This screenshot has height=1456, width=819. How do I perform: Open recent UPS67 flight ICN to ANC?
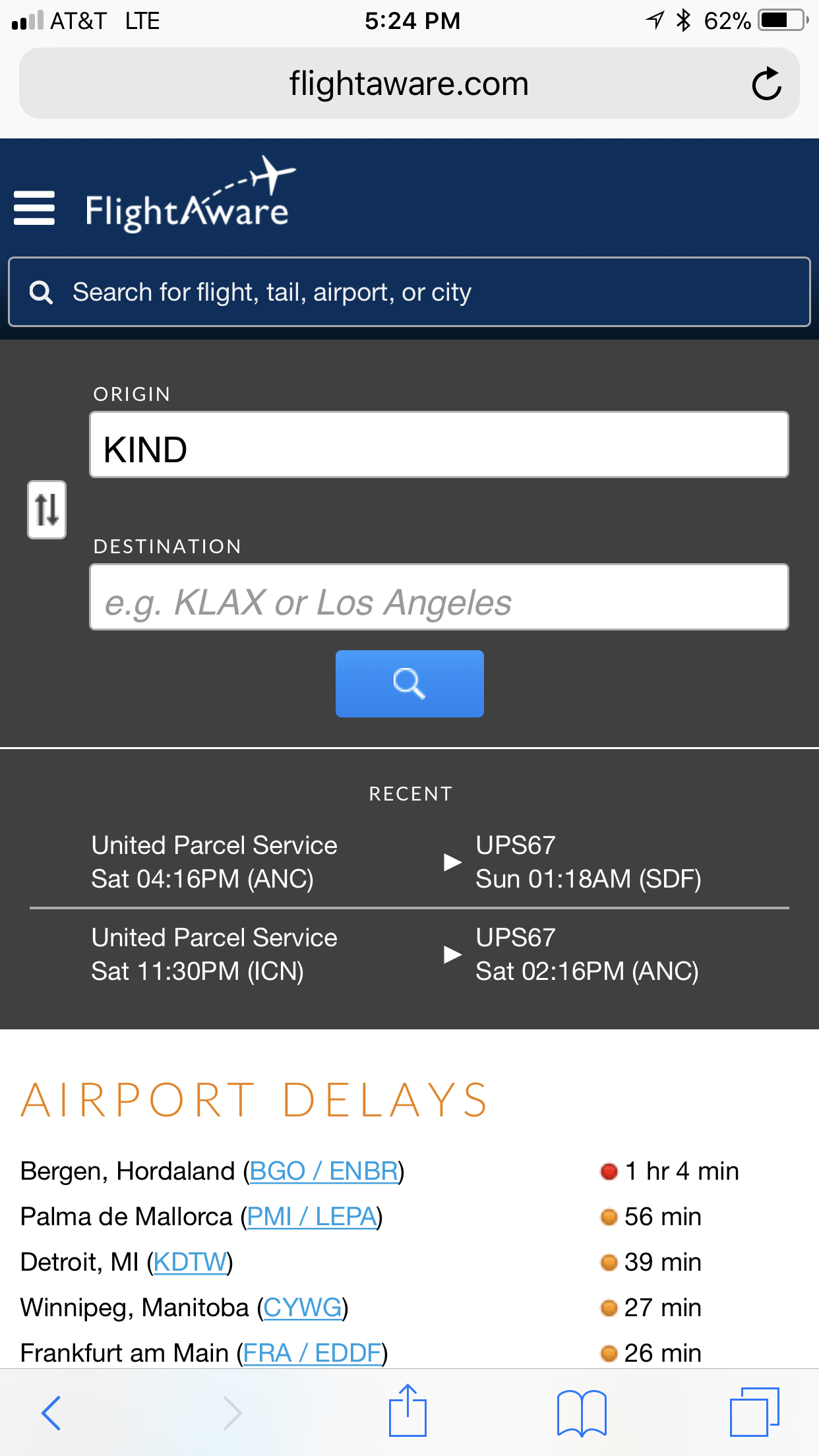pos(409,954)
